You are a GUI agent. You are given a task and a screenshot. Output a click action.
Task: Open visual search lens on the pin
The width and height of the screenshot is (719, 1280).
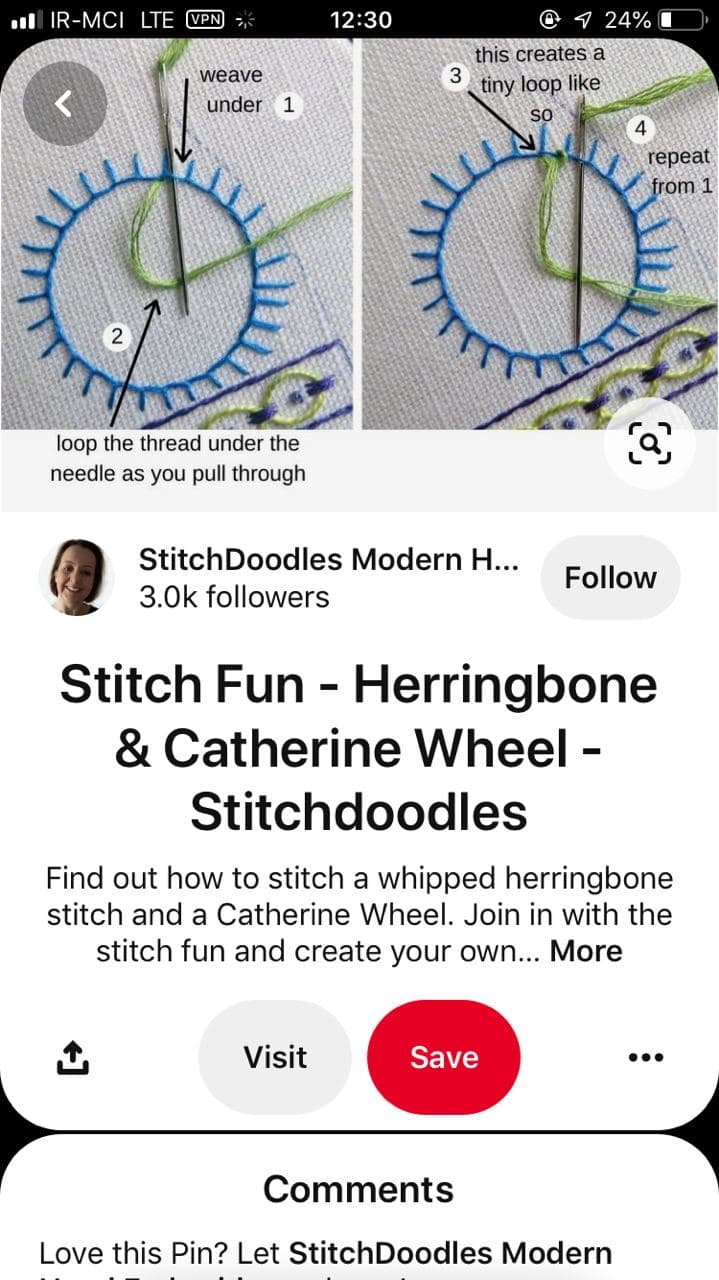tap(649, 445)
